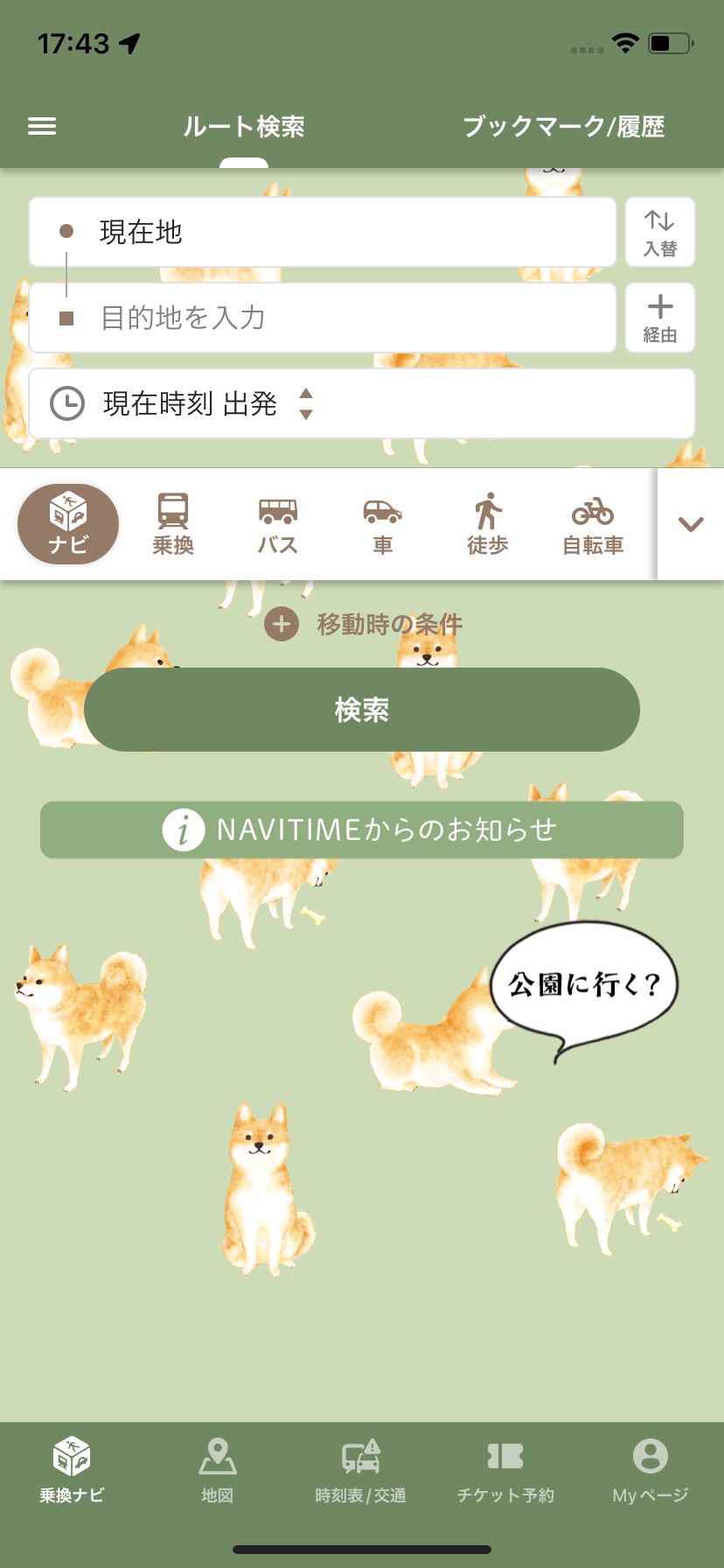Pick the 自転車 bicycle mode
This screenshot has height=1568, width=724.
pos(593,524)
